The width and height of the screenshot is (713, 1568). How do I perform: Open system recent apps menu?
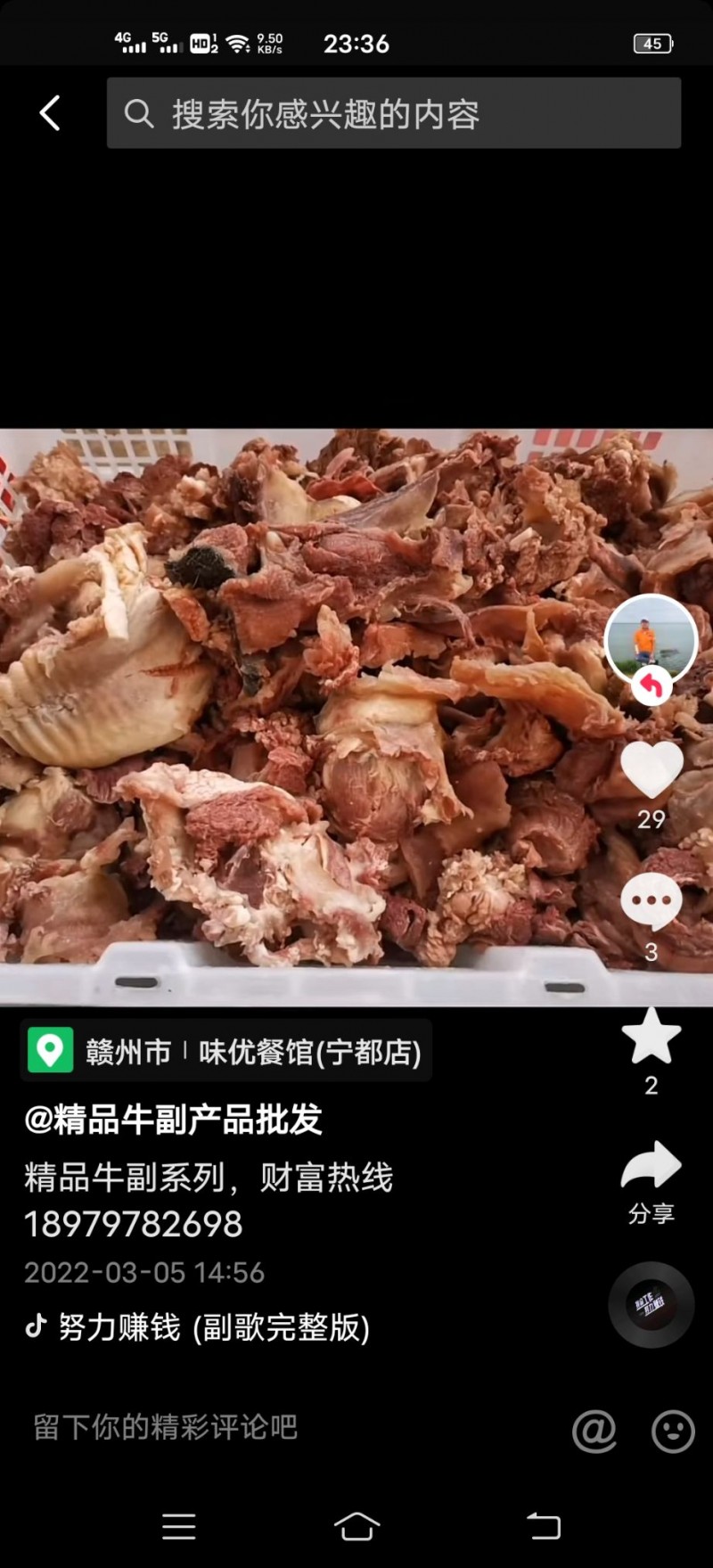[x=179, y=1526]
